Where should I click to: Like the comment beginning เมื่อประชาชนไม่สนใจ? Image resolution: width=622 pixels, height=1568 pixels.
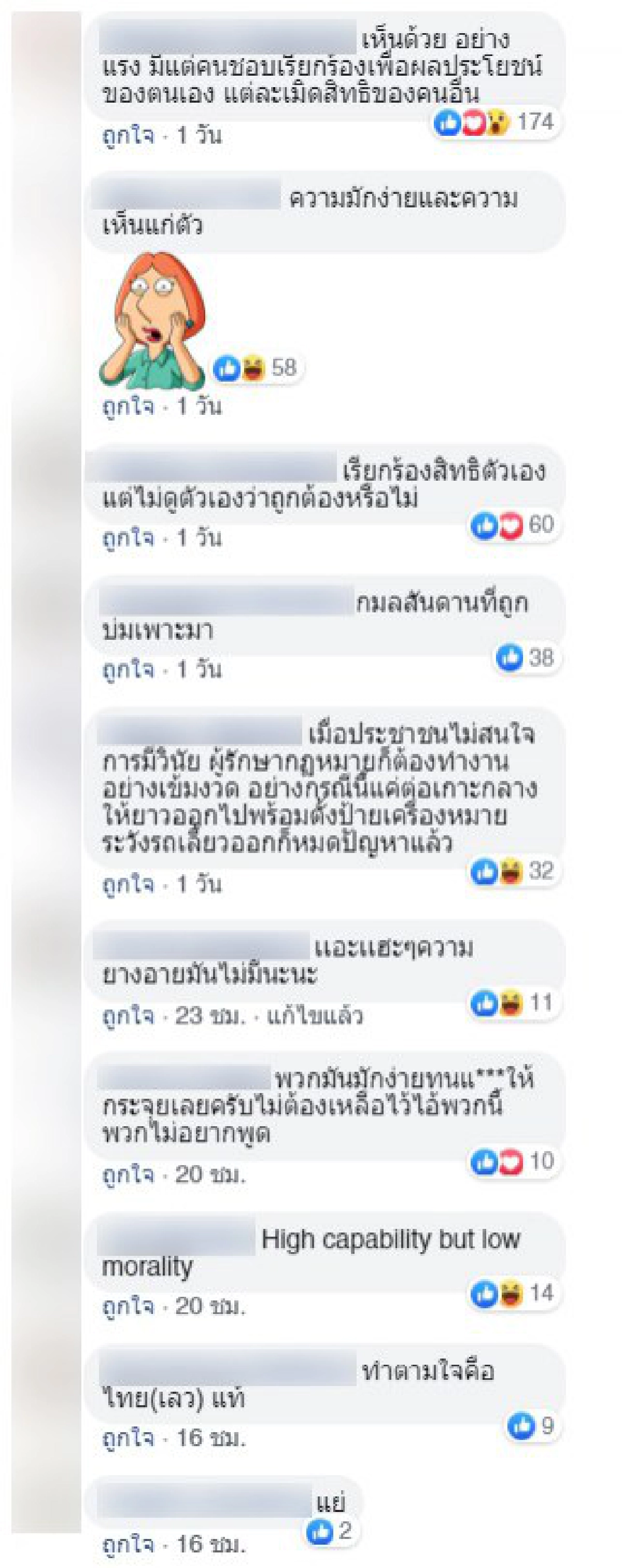tap(128, 884)
